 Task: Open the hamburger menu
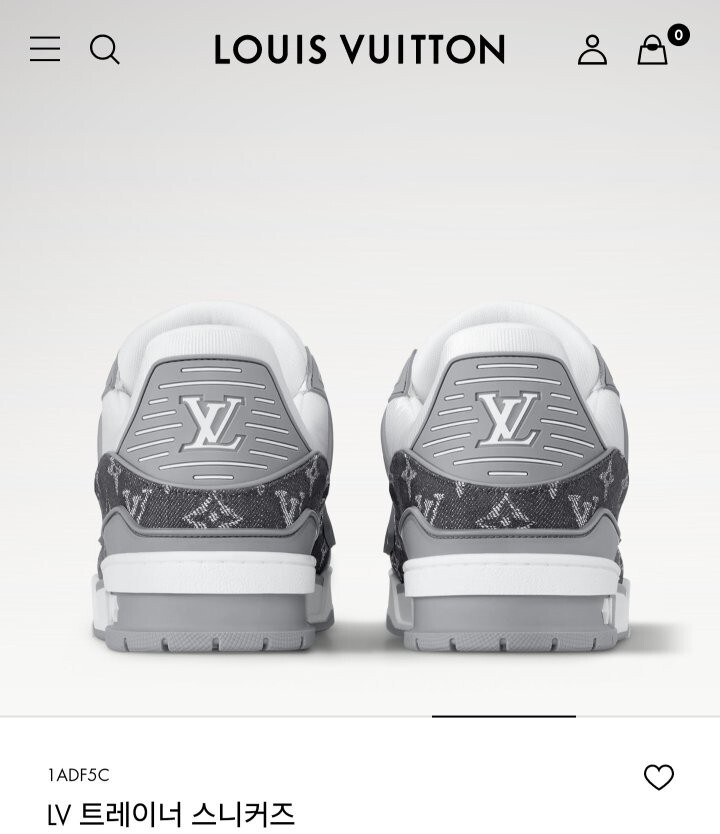pyautogui.click(x=45, y=49)
